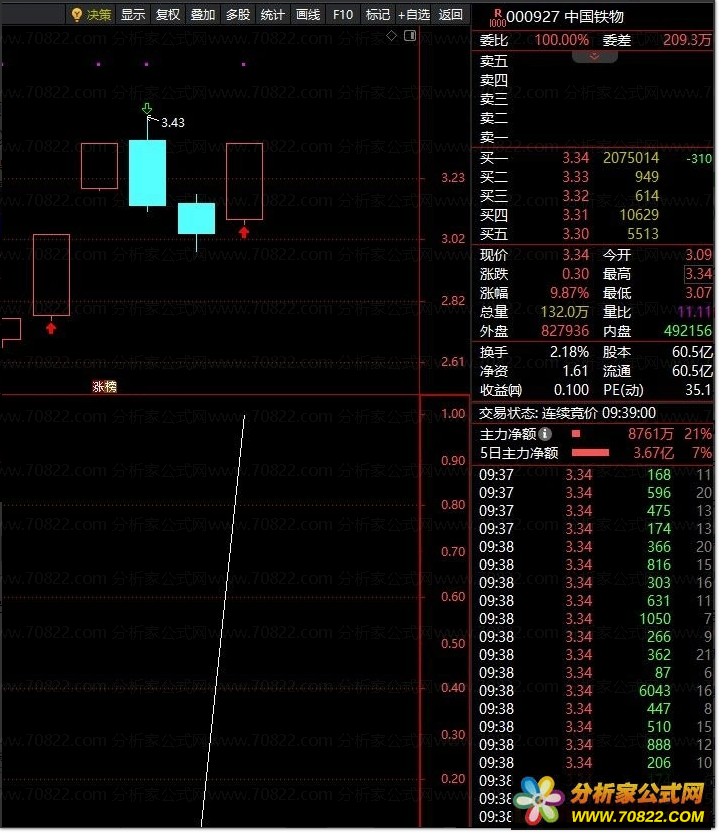Screen dimensions: 721x833
Task: Tap 标记 to mark this stock
Action: pos(377,15)
